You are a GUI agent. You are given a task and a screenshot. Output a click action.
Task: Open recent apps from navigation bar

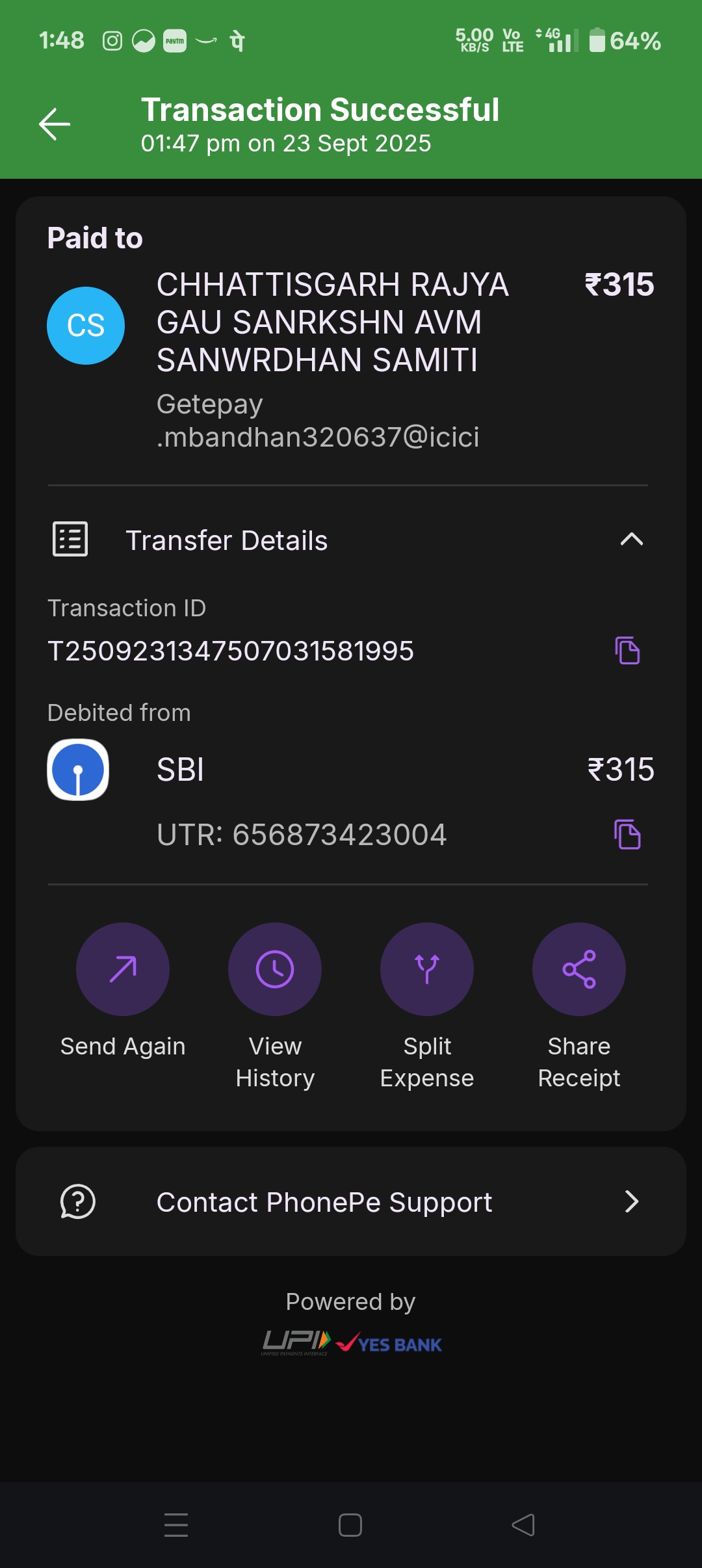tap(176, 1525)
